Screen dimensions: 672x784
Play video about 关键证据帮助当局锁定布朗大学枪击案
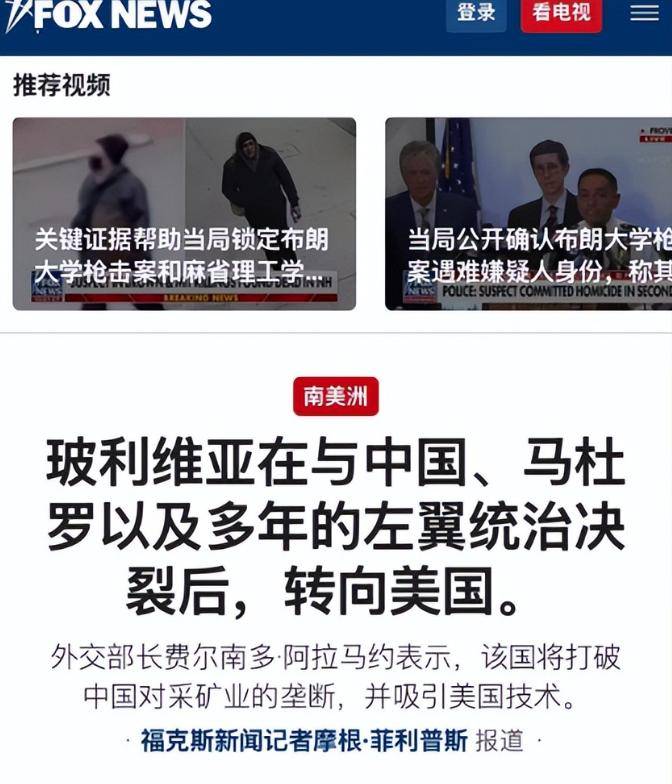[x=184, y=214]
